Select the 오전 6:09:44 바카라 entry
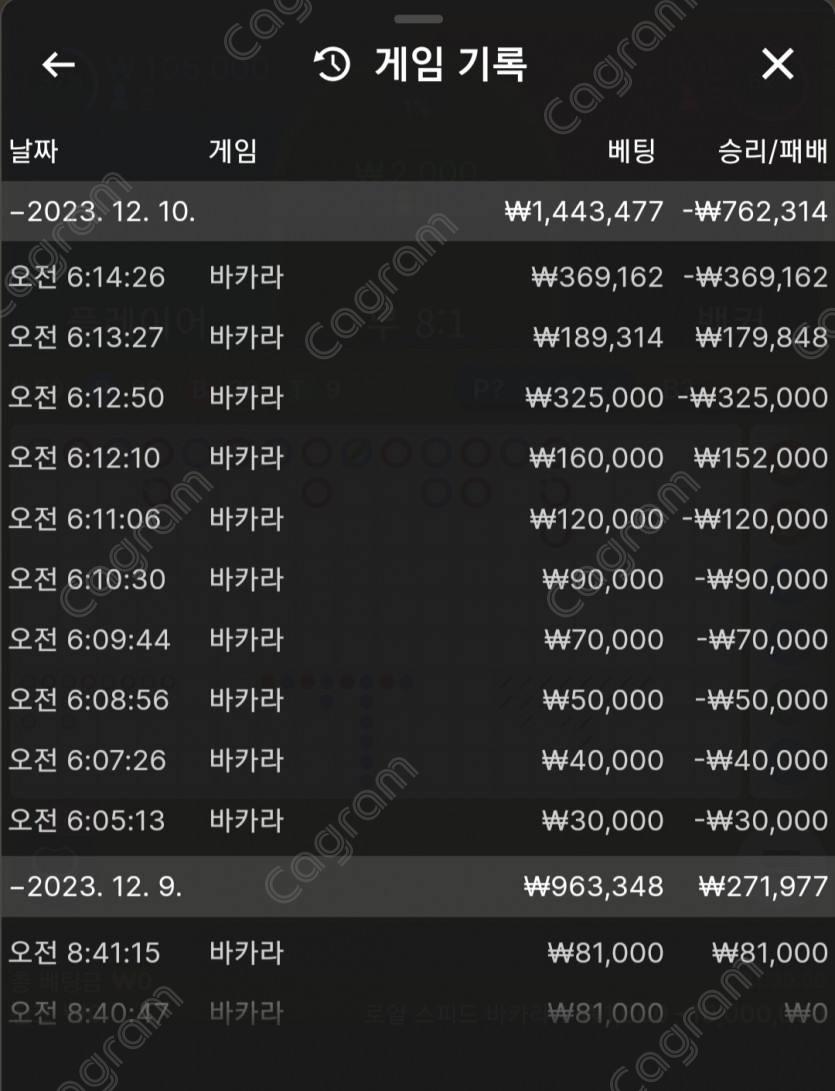Viewport: 835px width, 1091px height. click(417, 639)
